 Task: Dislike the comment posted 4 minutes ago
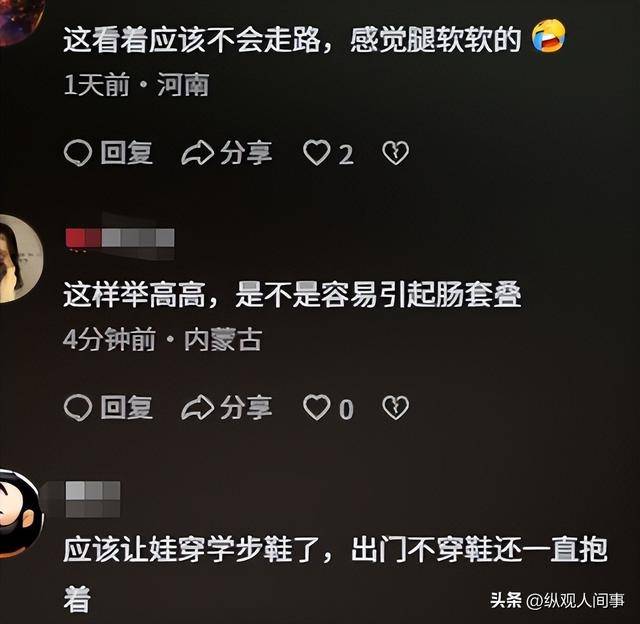396,408
